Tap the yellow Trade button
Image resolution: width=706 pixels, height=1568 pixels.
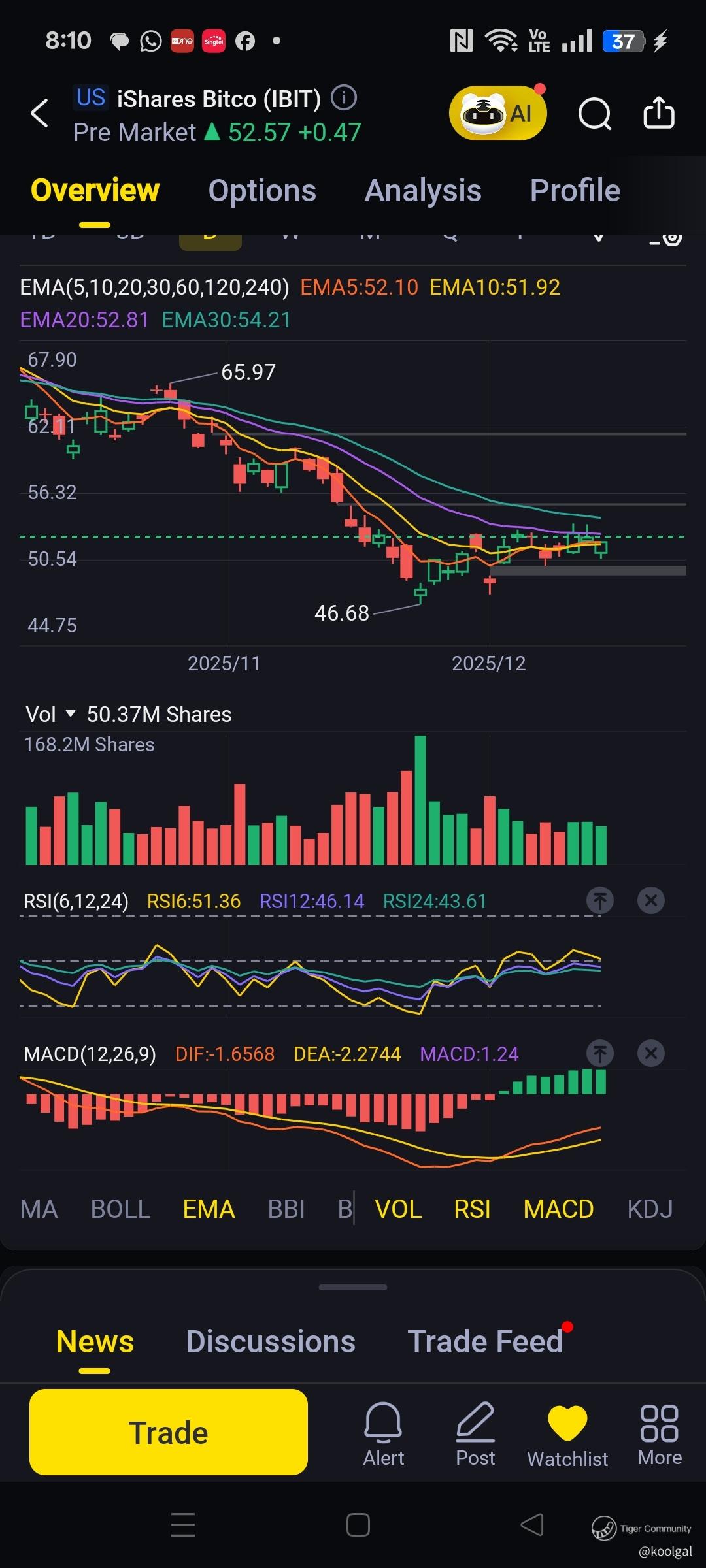(169, 1432)
